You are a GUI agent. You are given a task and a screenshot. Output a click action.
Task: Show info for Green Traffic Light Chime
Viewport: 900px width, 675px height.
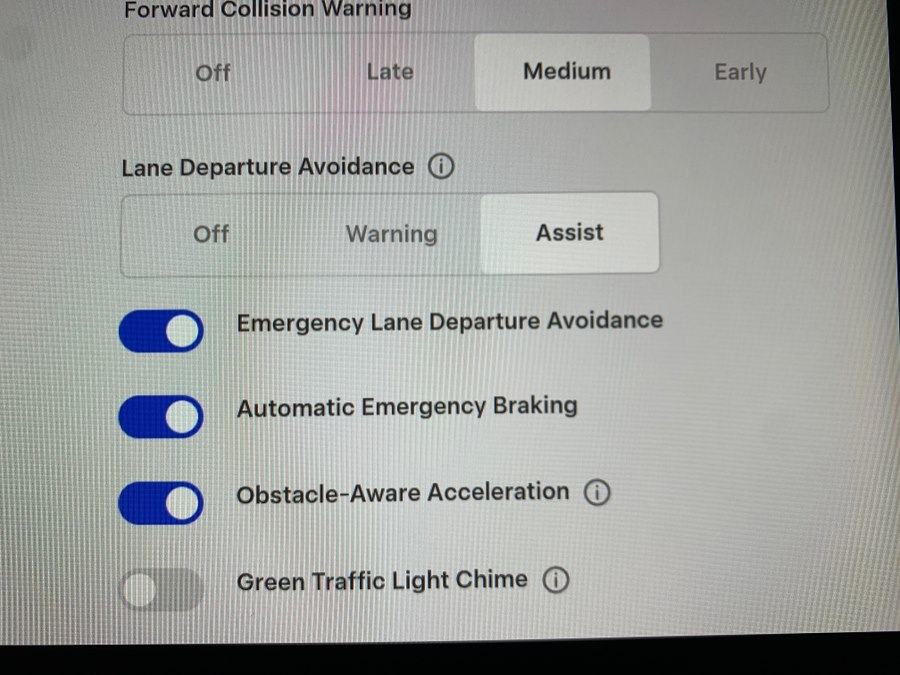(555, 580)
